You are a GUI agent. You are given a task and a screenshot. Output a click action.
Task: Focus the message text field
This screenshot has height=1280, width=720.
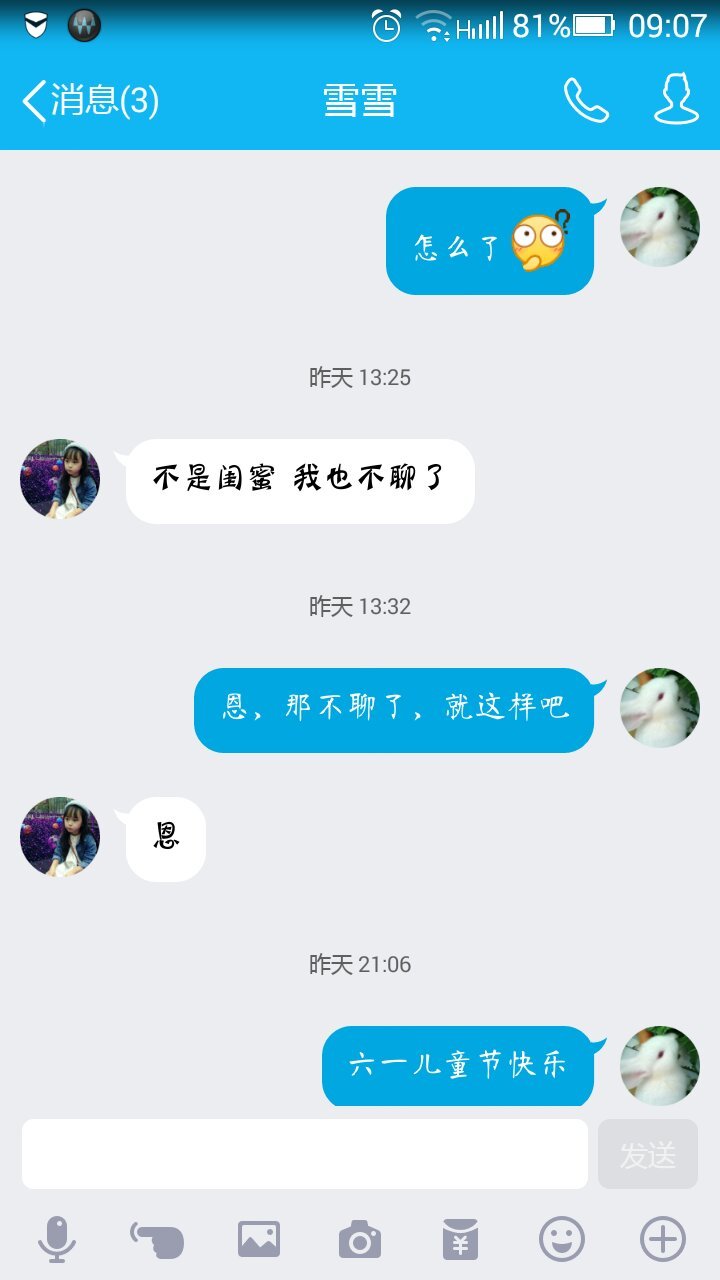point(305,1154)
